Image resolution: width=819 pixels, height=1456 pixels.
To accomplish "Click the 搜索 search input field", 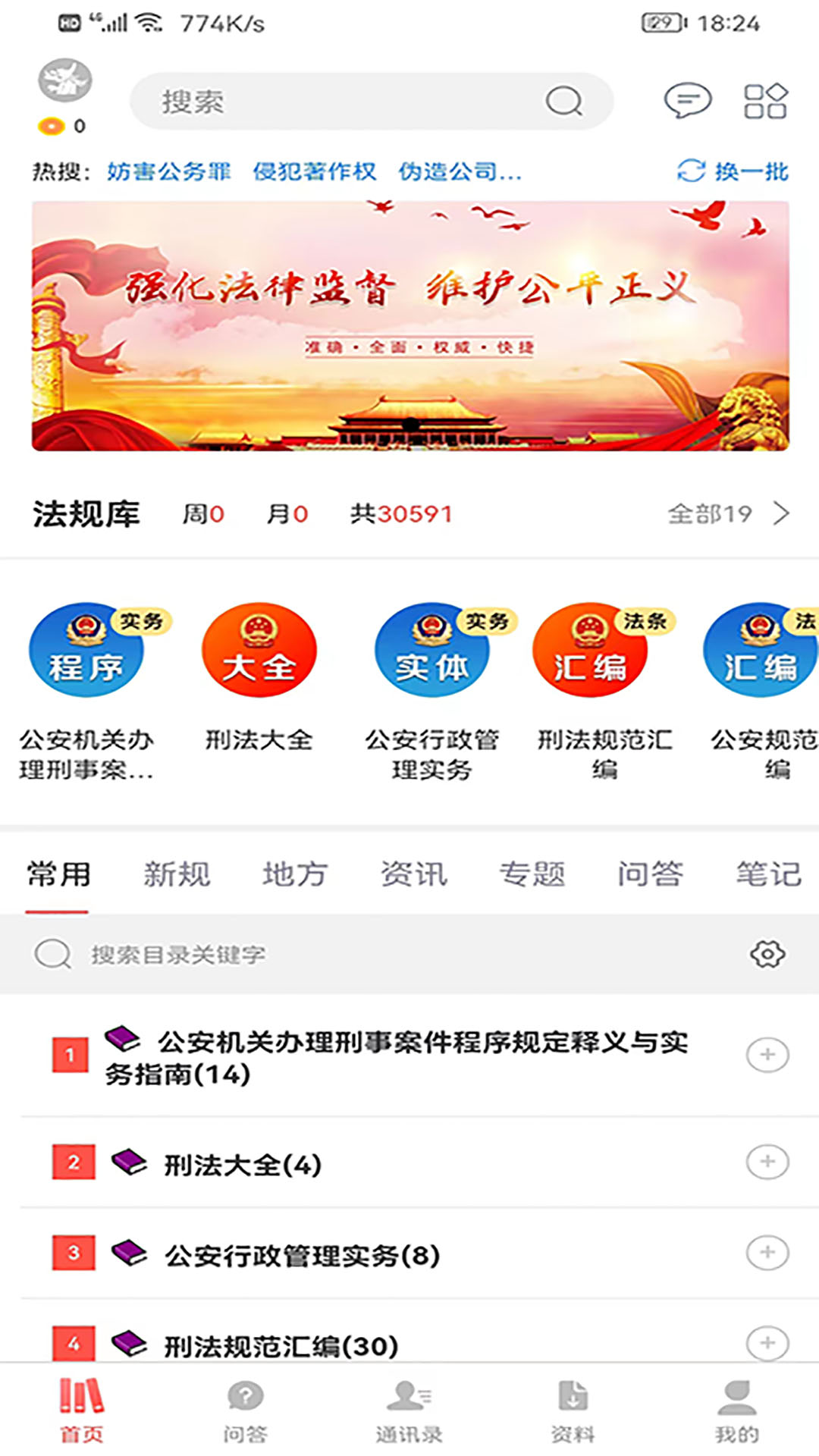I will (341, 101).
